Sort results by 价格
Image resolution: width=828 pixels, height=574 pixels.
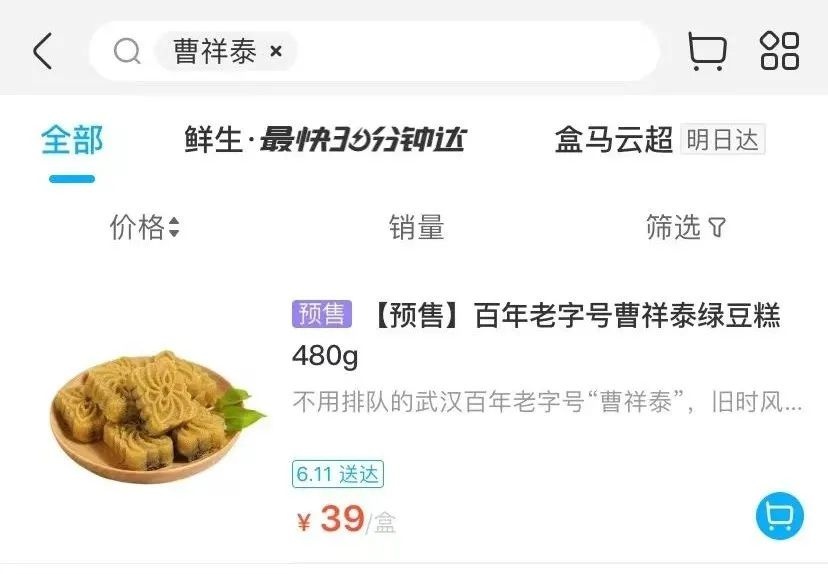click(144, 228)
